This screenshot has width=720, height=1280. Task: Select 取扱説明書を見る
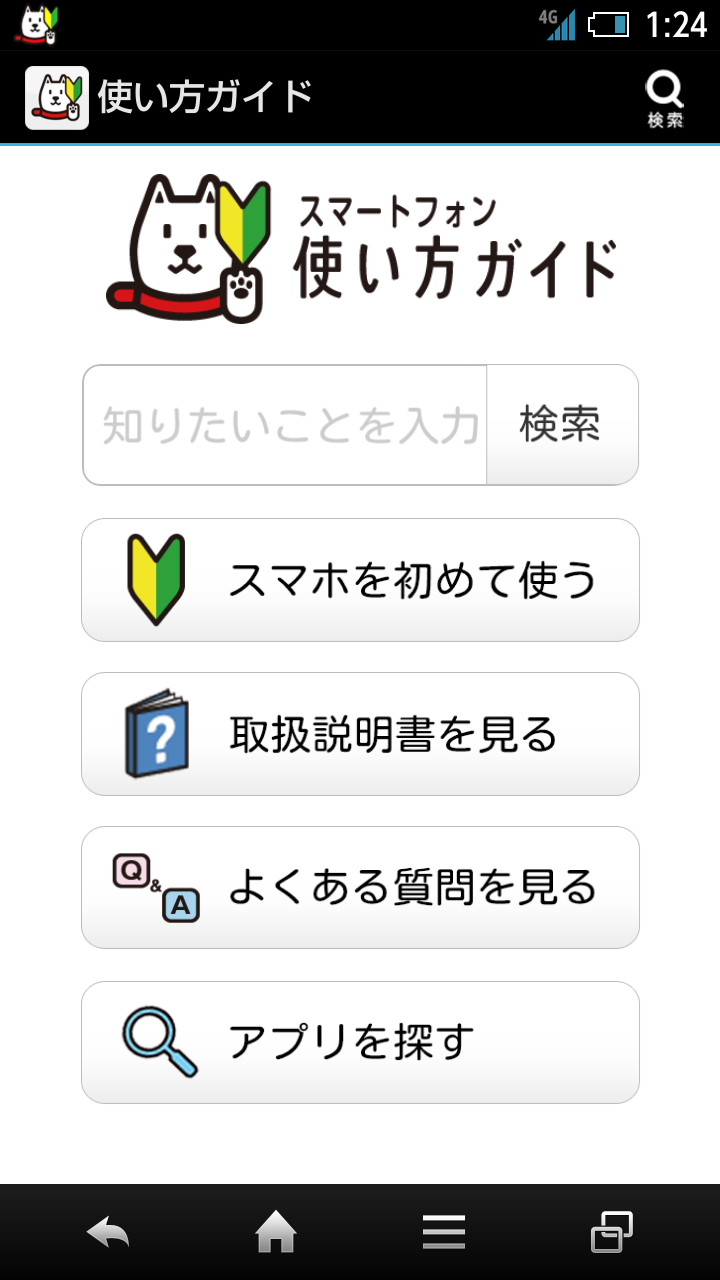point(360,734)
